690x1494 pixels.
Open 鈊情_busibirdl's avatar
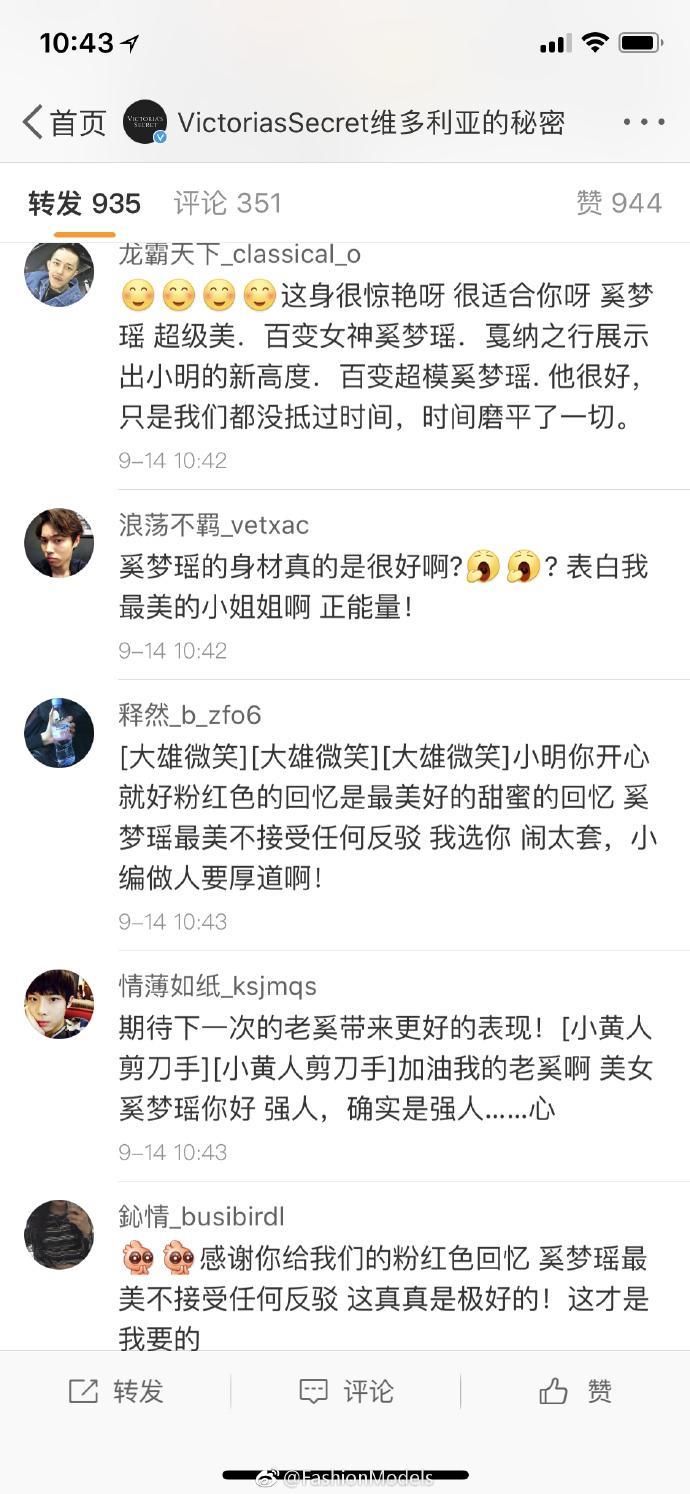(x=59, y=1234)
